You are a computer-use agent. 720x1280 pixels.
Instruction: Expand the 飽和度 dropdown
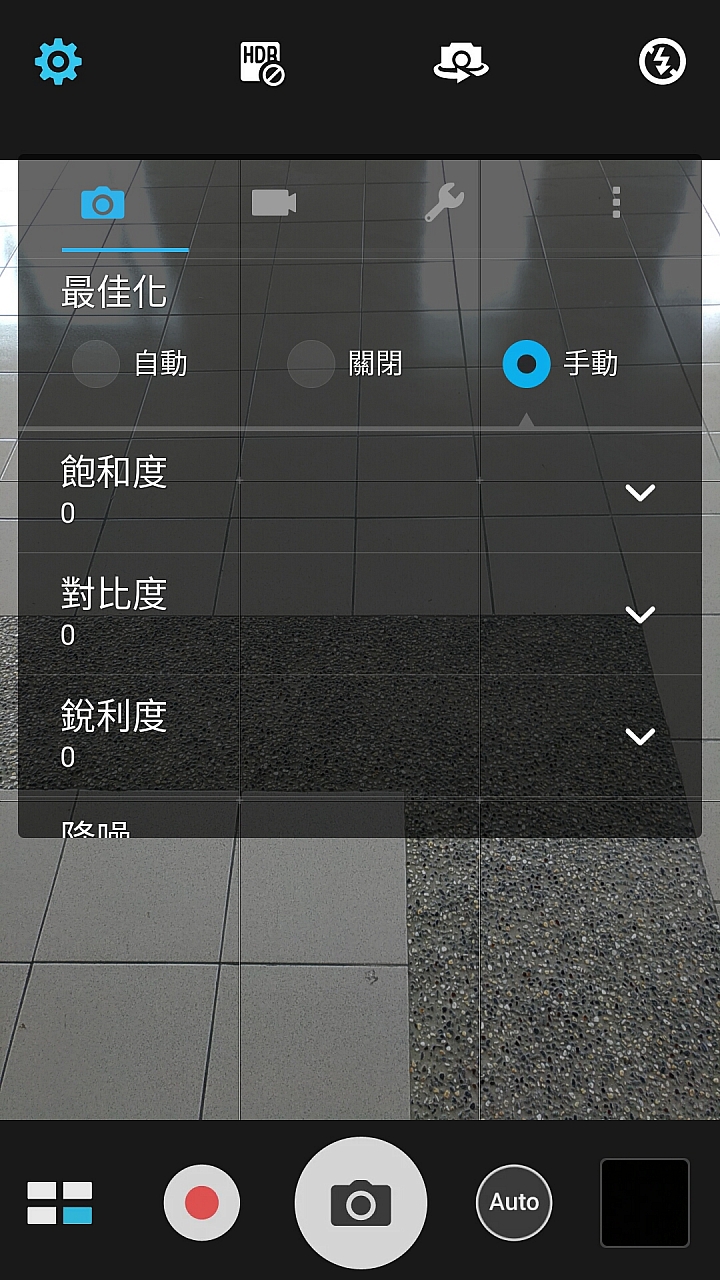click(639, 492)
